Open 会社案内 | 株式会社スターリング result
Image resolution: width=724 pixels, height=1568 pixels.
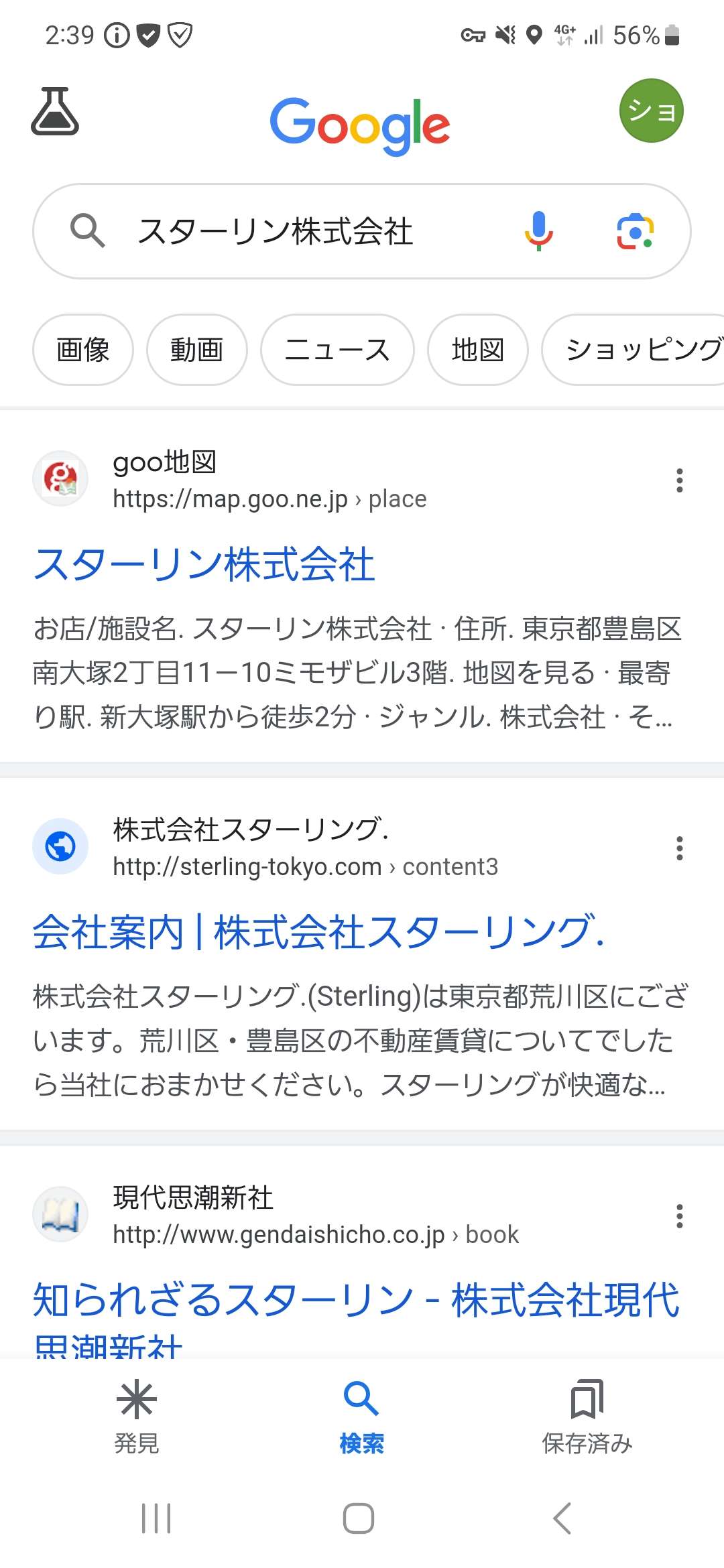coord(318,932)
